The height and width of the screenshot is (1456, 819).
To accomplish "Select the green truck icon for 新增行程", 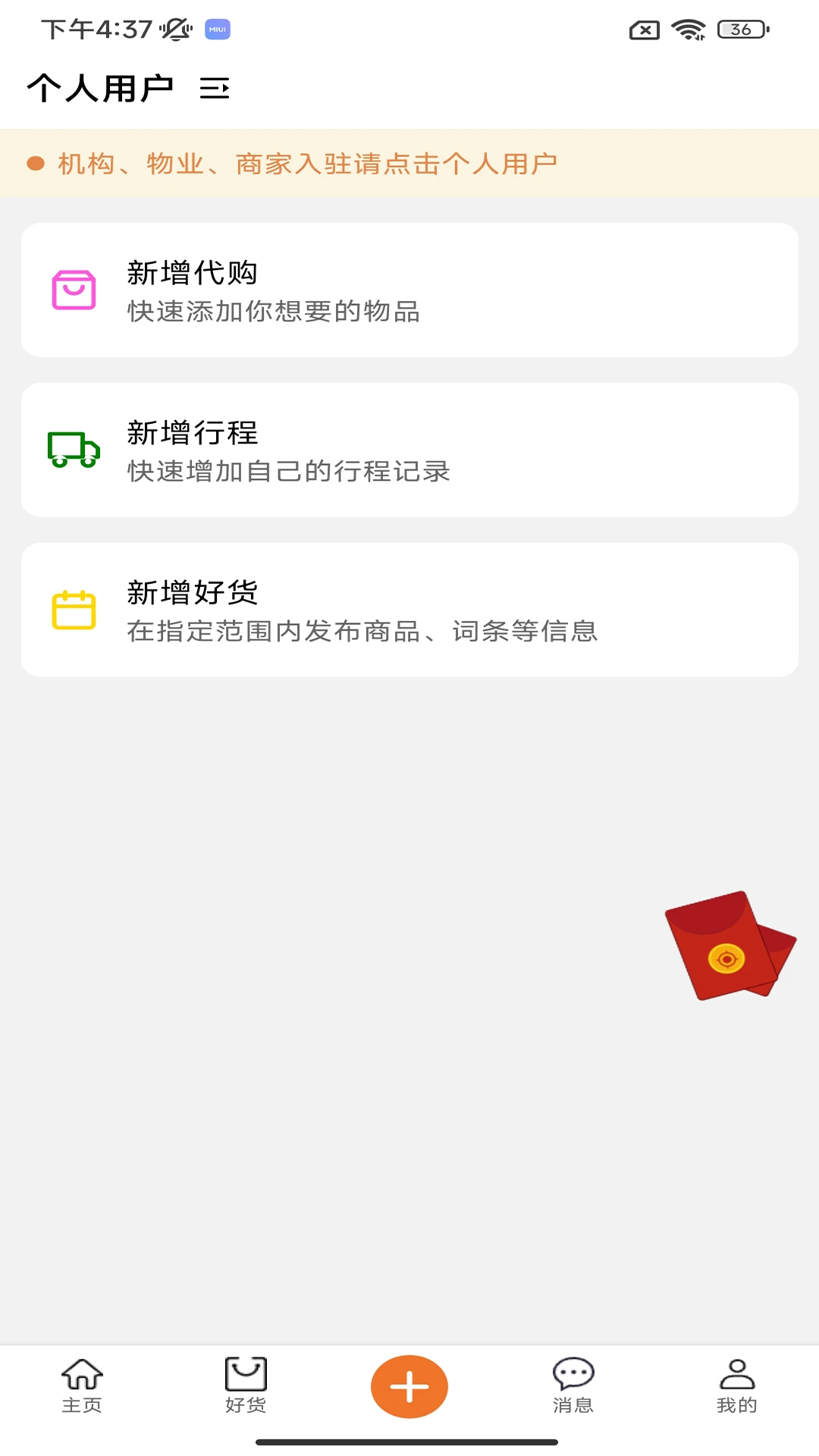I will tap(73, 450).
